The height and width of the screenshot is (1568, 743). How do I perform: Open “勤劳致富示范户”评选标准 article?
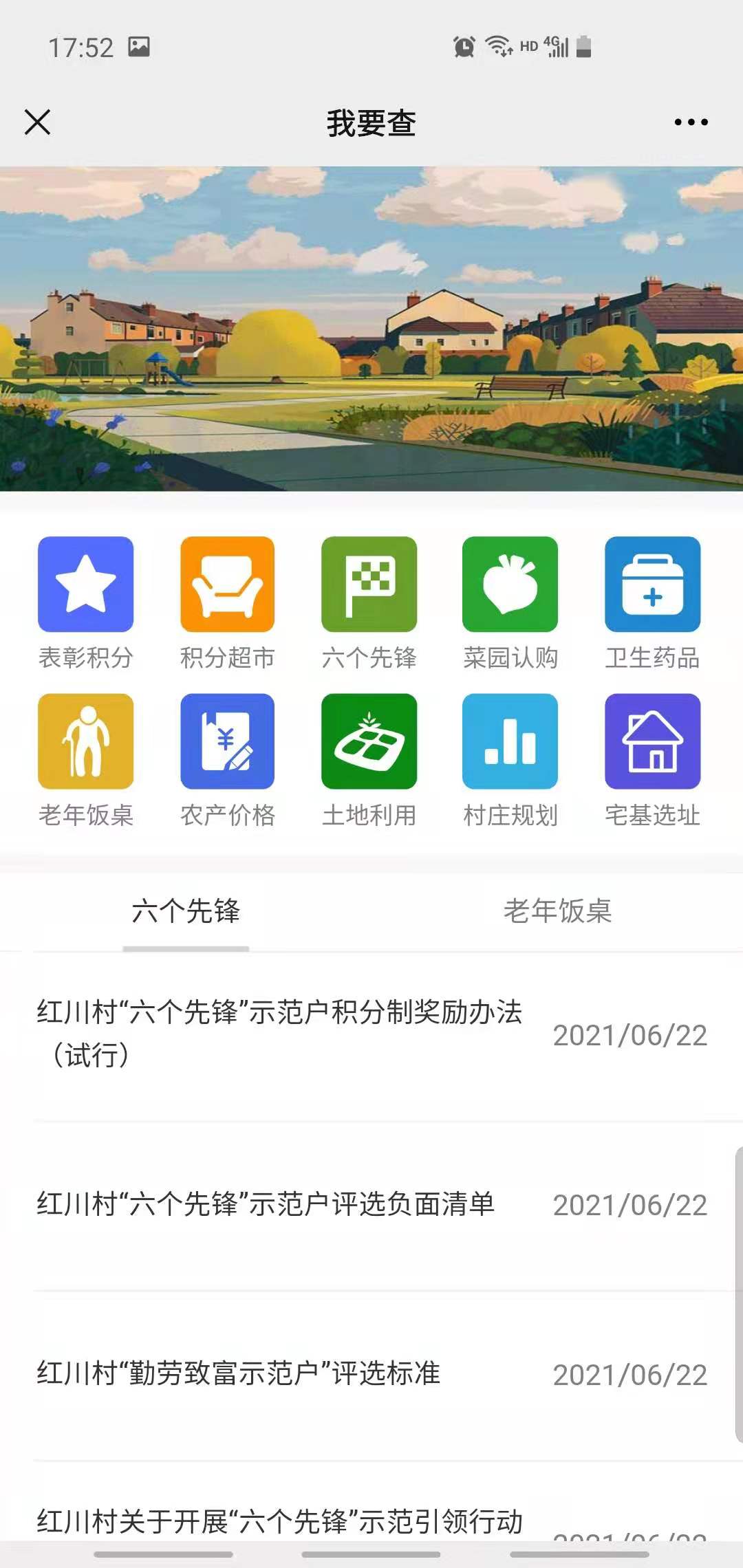tap(238, 1373)
